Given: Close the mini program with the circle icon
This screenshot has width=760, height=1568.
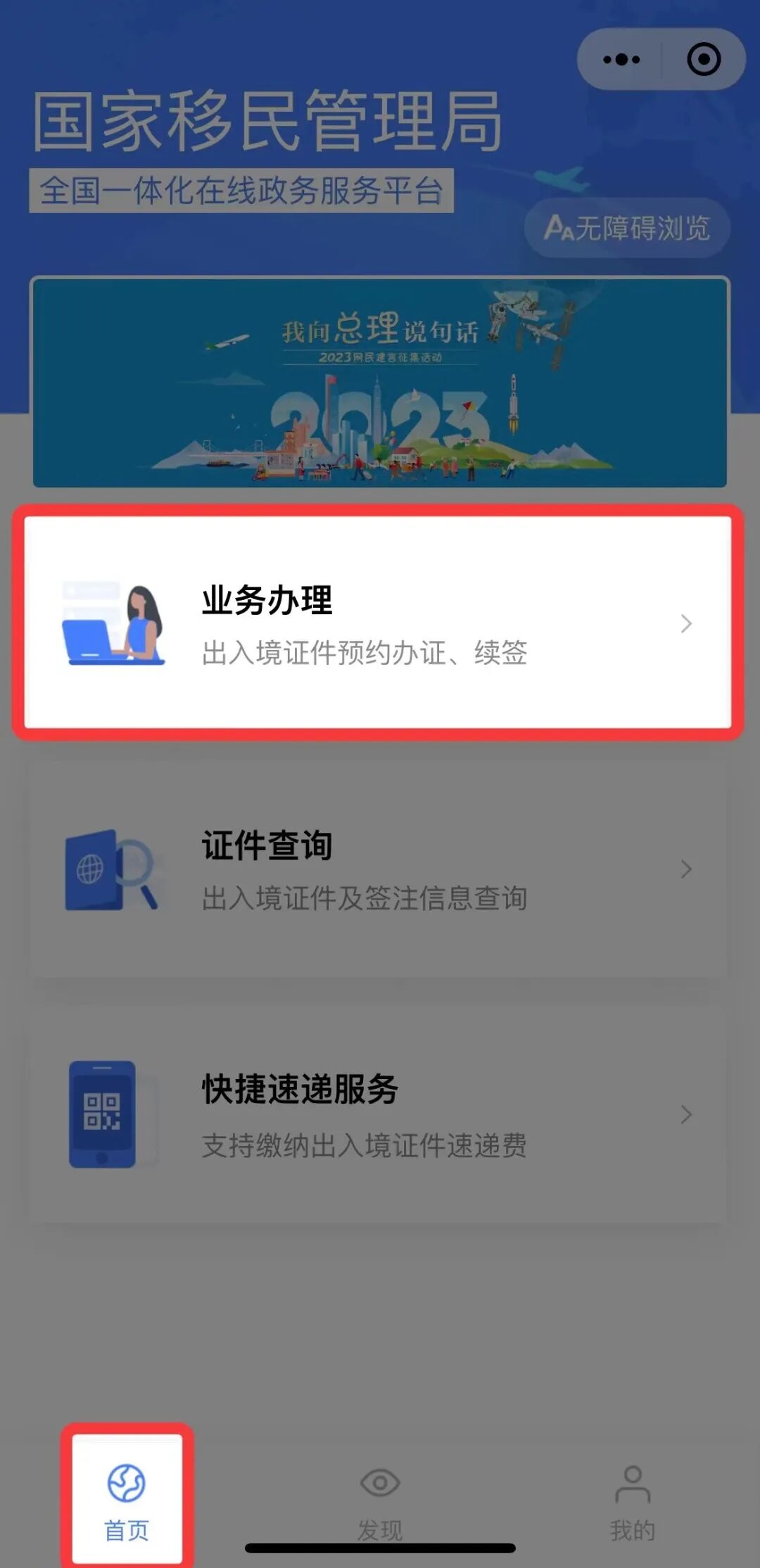Looking at the screenshot, I should pyautogui.click(x=704, y=60).
